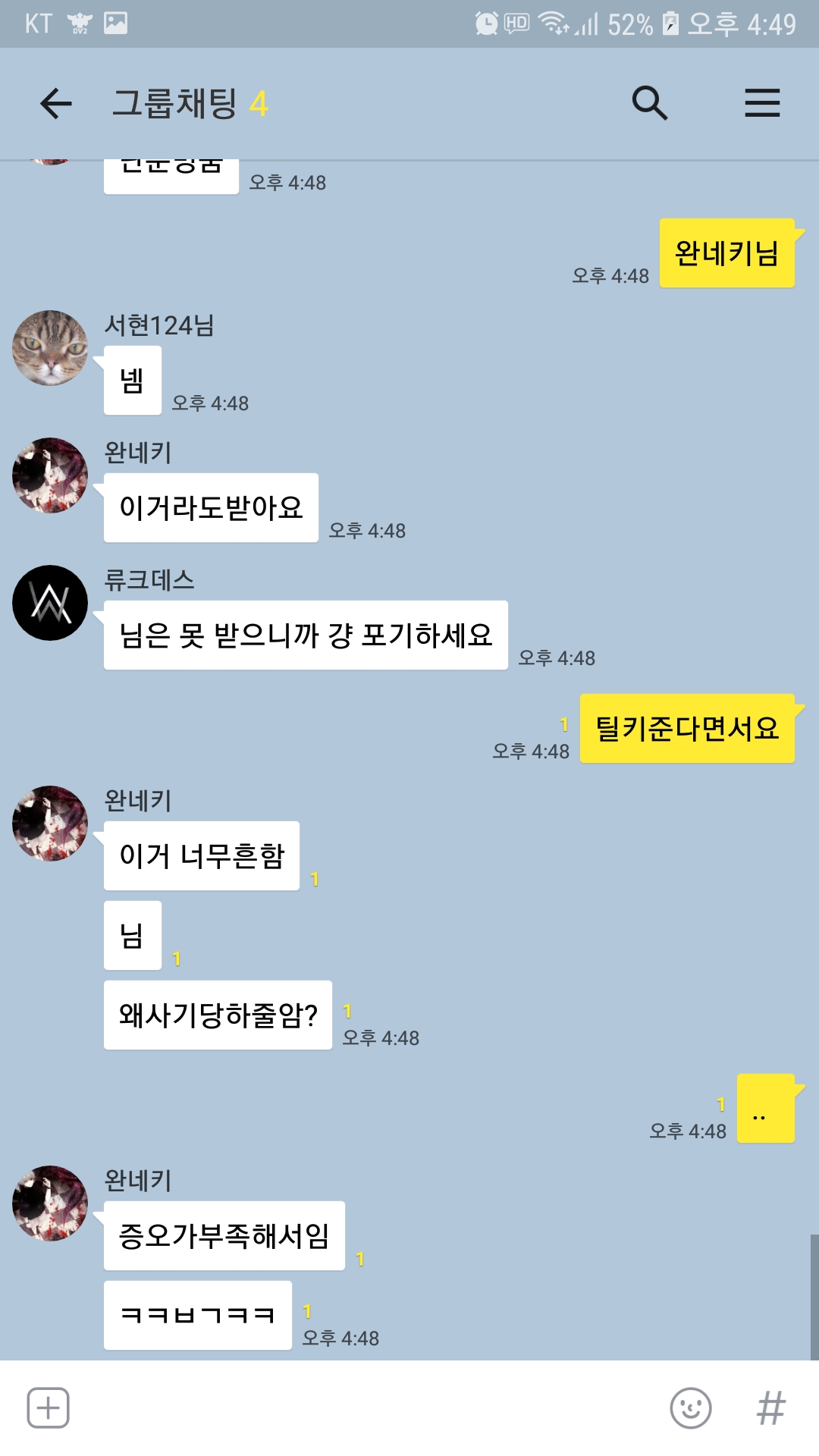
Task: Open the plus attachment button
Action: click(48, 1408)
